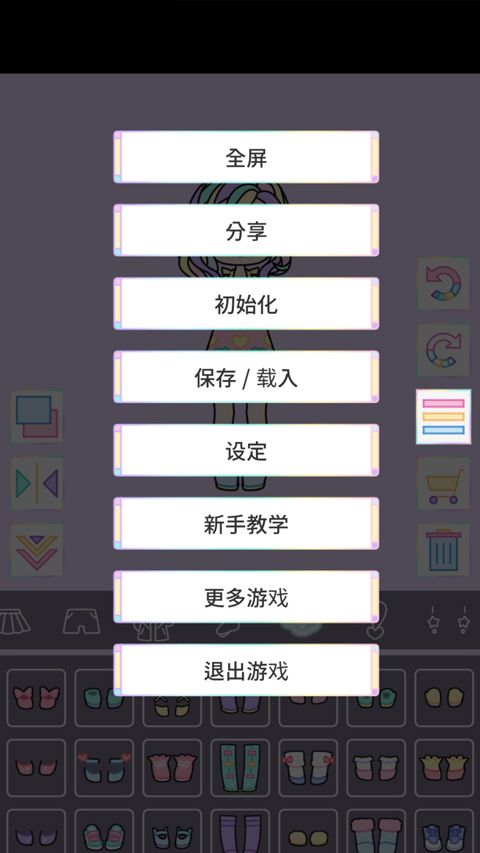The height and width of the screenshot is (853, 480).
Task: Select the 全屏 fullscreen option
Action: click(x=246, y=157)
